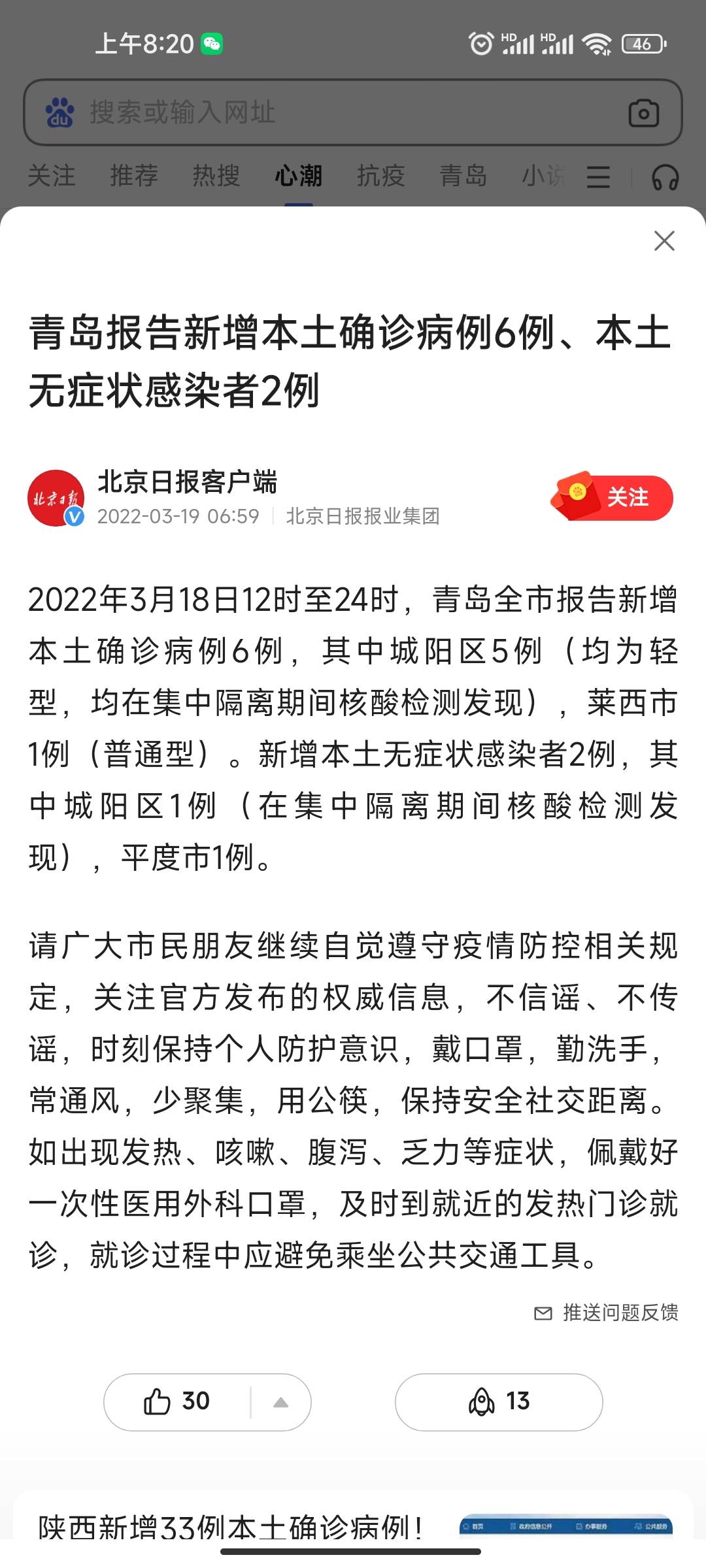Viewport: 706px width, 1568px height.
Task: Open camera search in the address bar
Action: click(x=644, y=111)
